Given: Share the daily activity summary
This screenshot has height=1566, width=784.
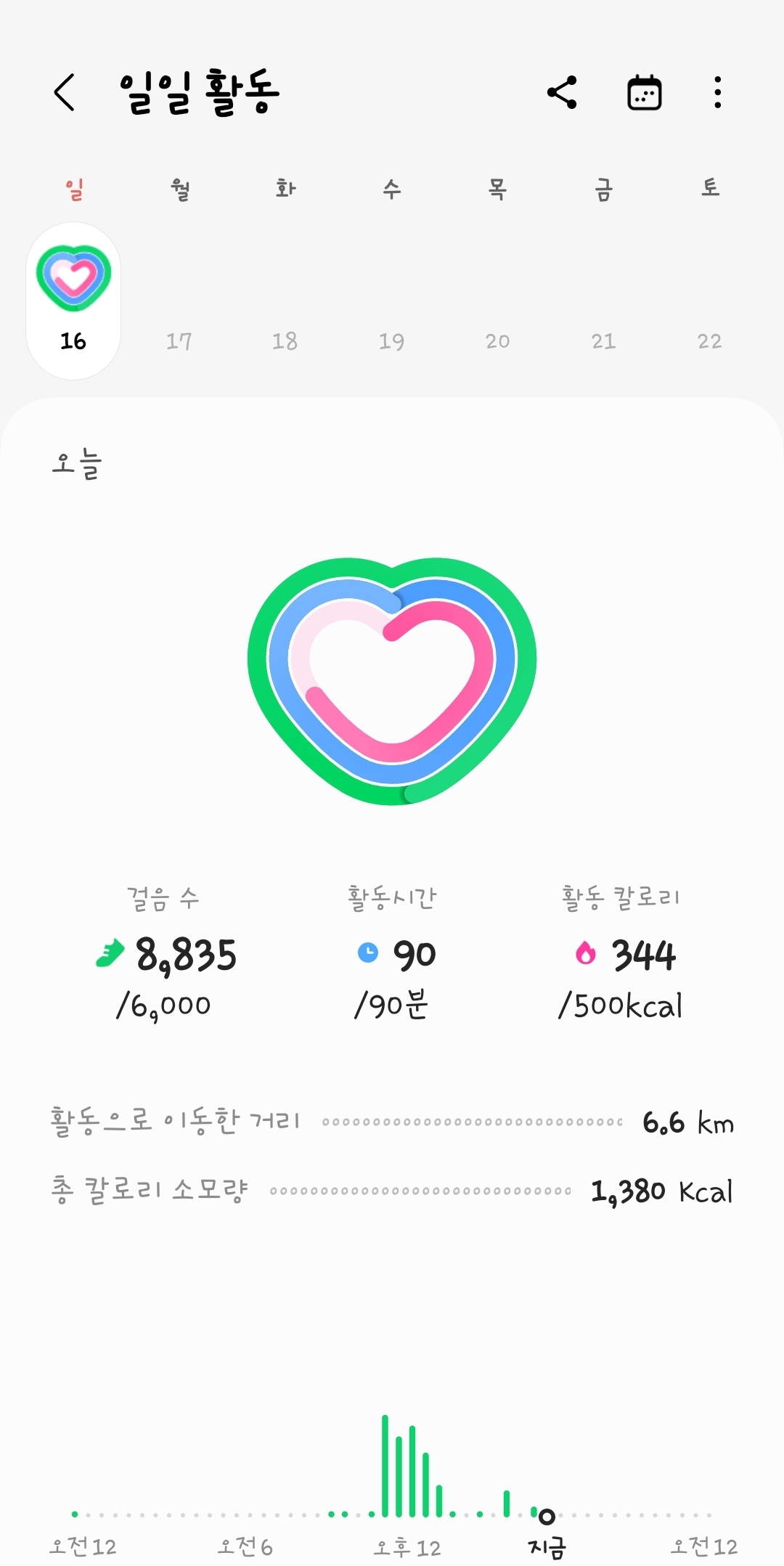Looking at the screenshot, I should 562,93.
